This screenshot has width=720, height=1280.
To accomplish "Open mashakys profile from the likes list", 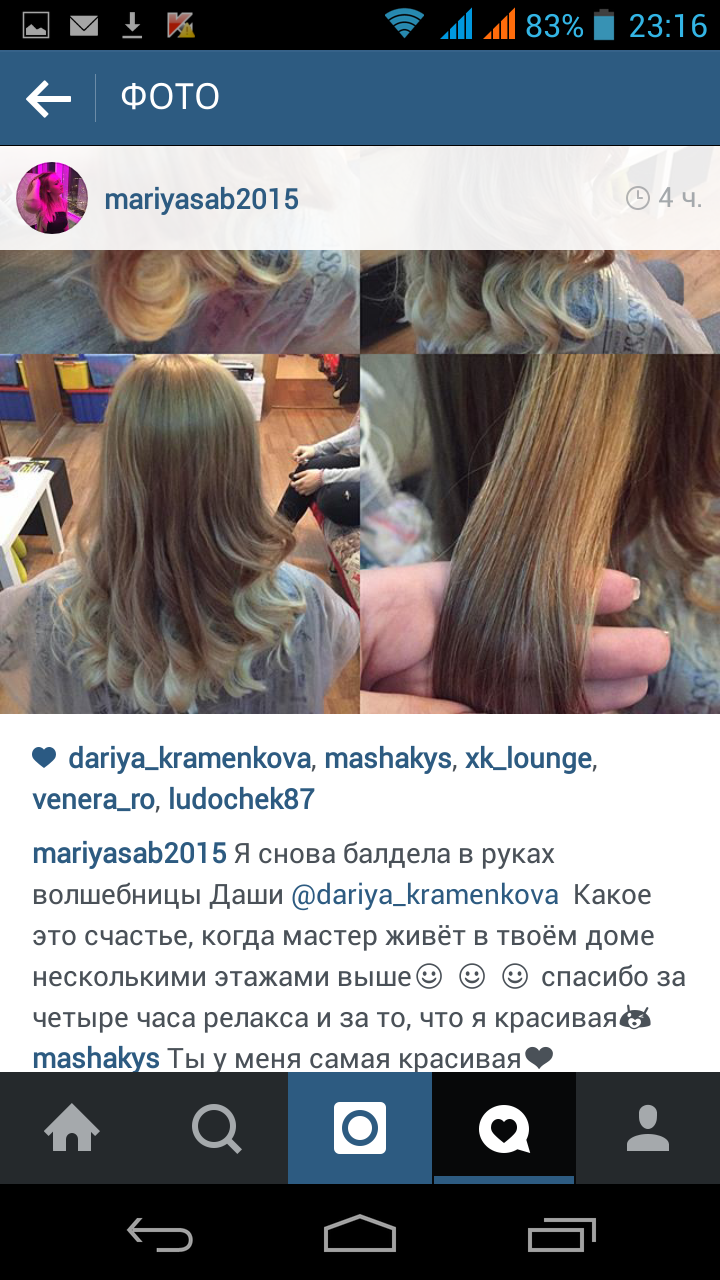I will [388, 759].
